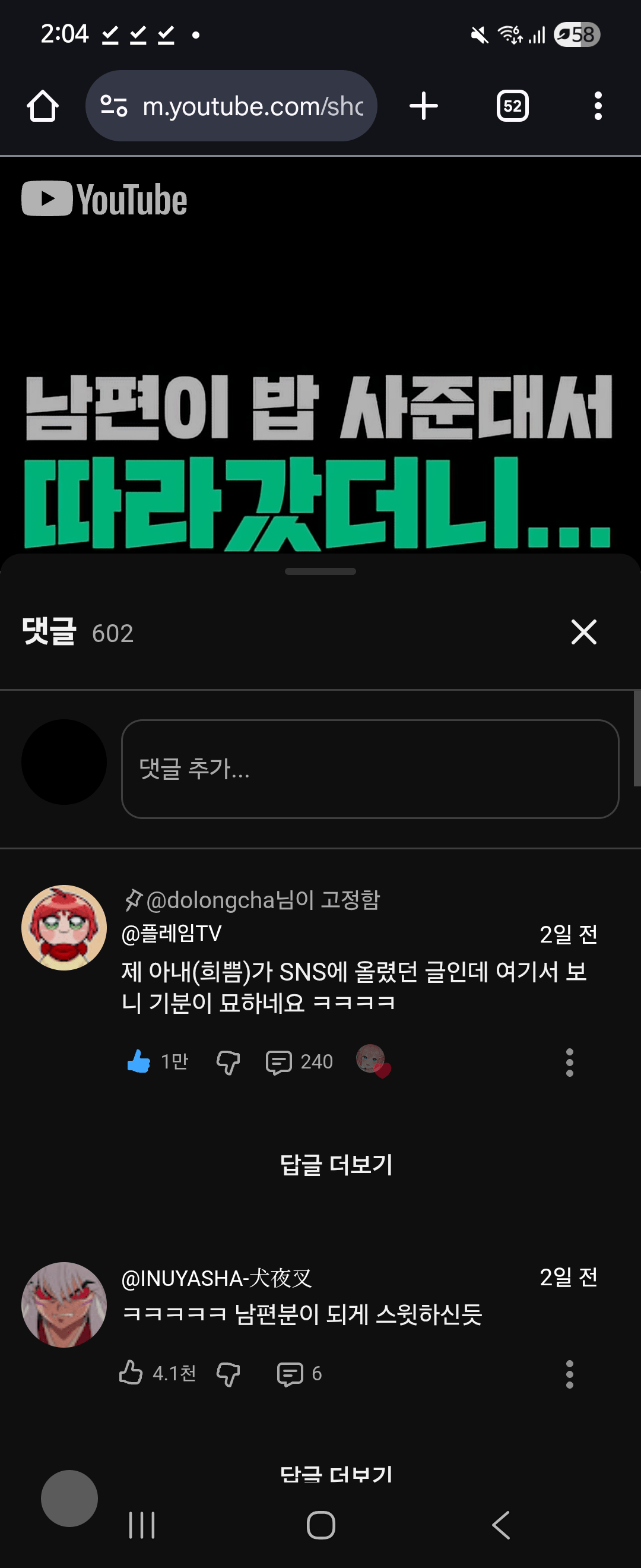Tap the browser home button

pyautogui.click(x=43, y=106)
